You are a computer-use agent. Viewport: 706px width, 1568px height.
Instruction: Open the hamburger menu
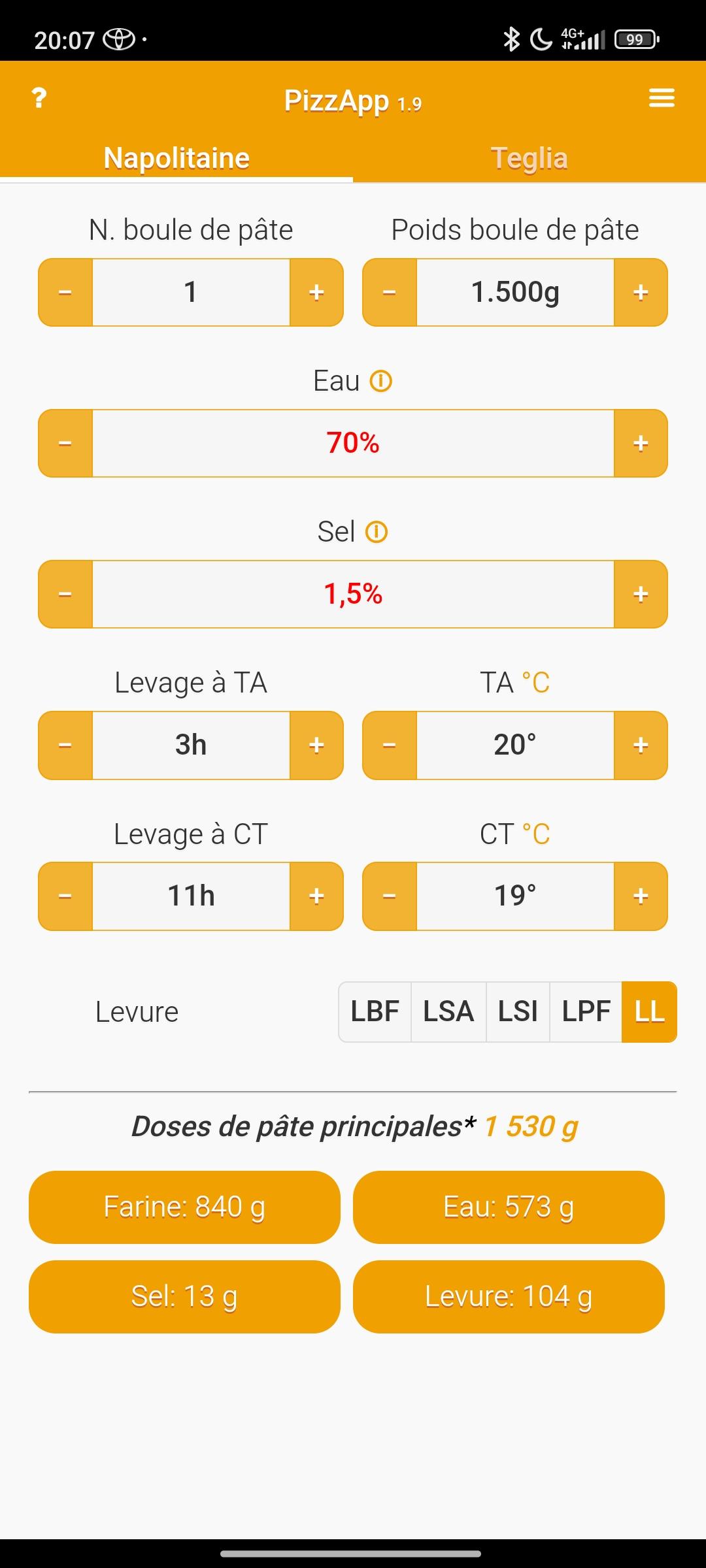tap(661, 98)
